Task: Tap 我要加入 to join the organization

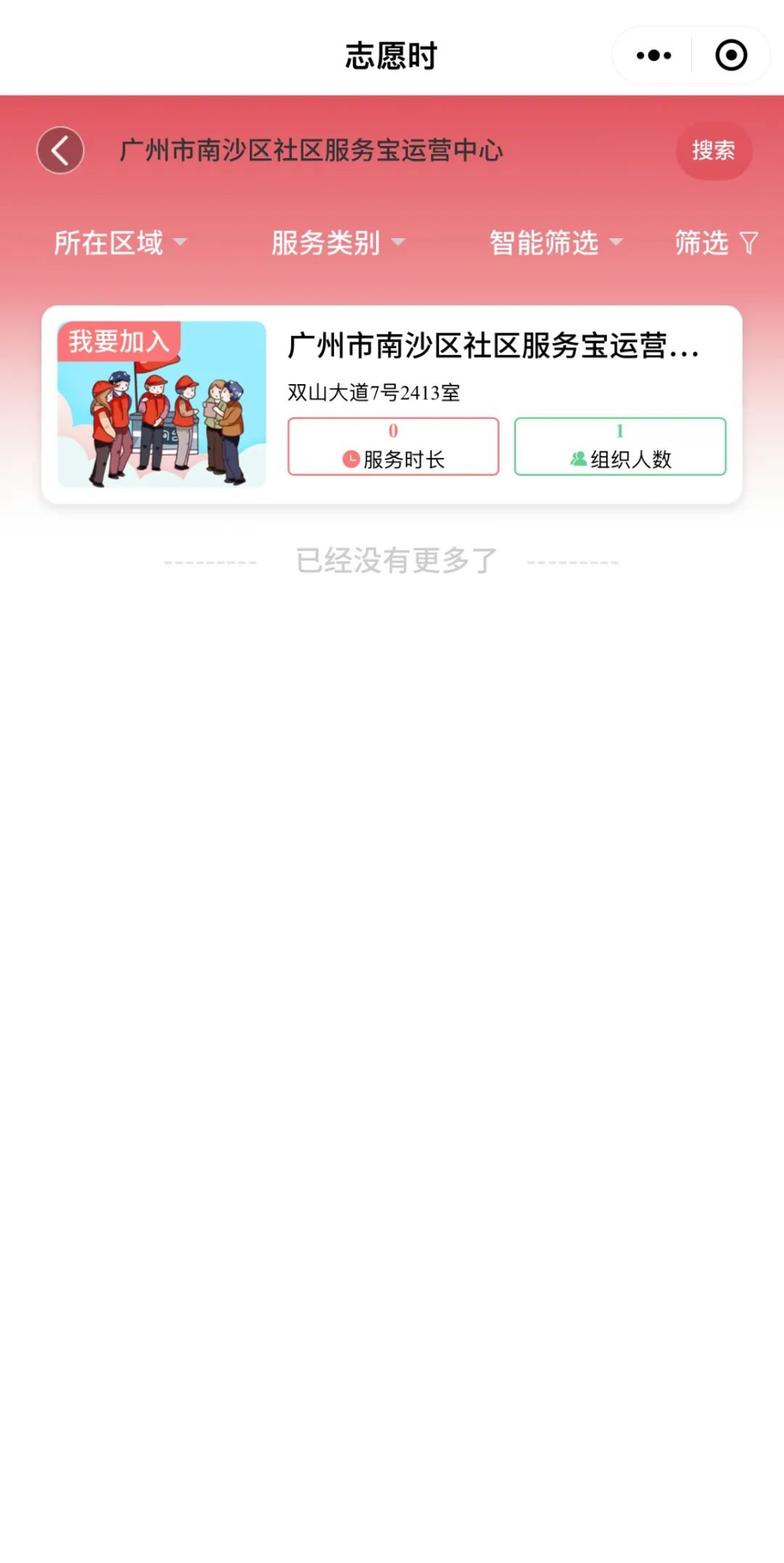Action: (x=118, y=340)
